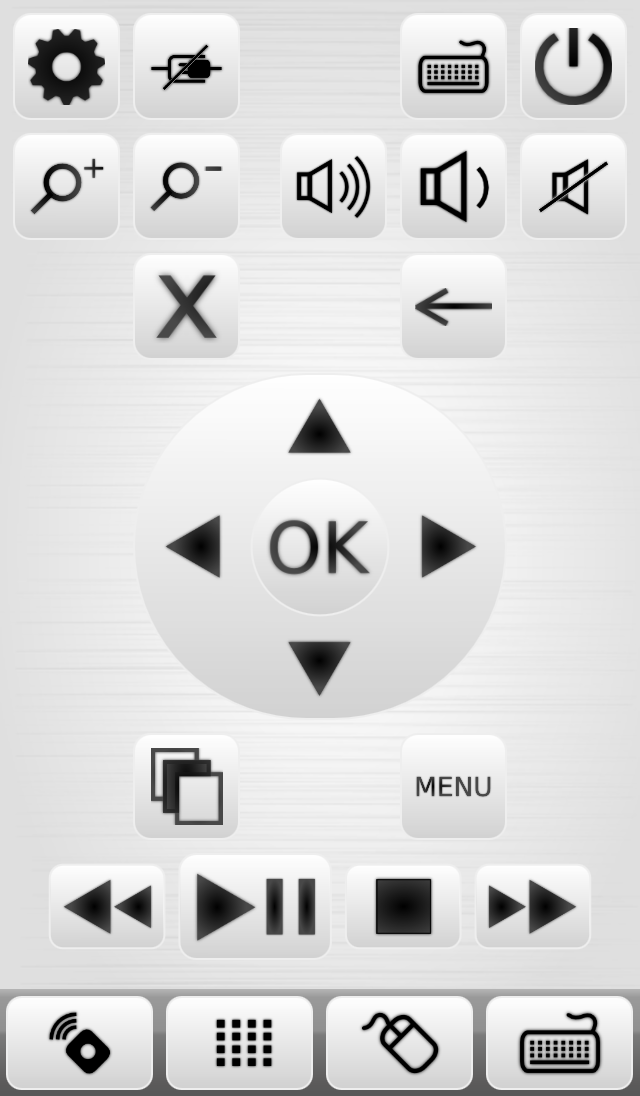Tap the power button
The image size is (640, 1096).
pos(573,66)
